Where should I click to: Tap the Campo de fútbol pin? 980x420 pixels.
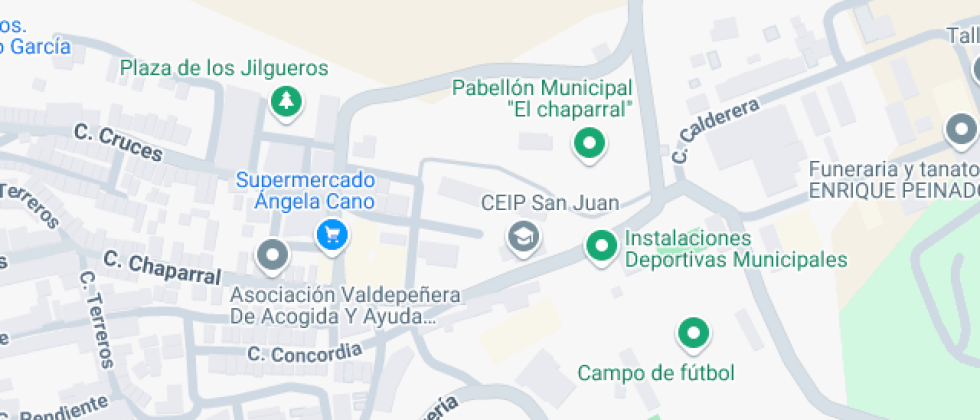coord(693,334)
